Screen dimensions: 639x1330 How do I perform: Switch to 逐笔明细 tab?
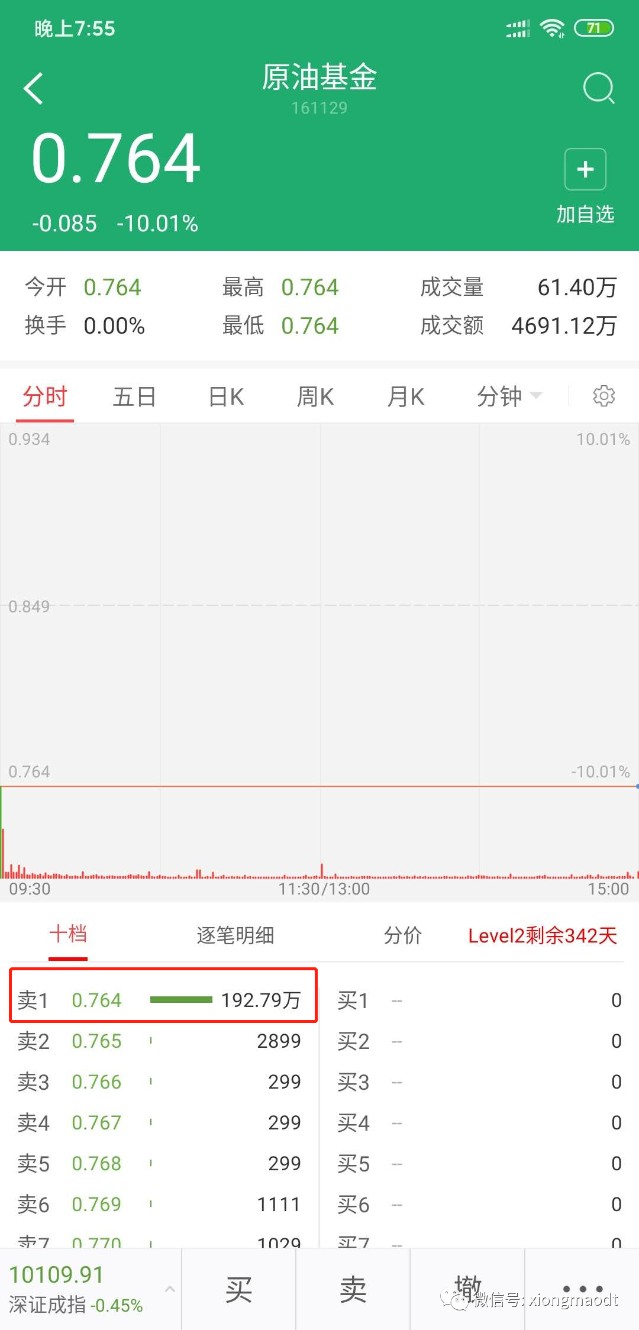pyautogui.click(x=235, y=936)
